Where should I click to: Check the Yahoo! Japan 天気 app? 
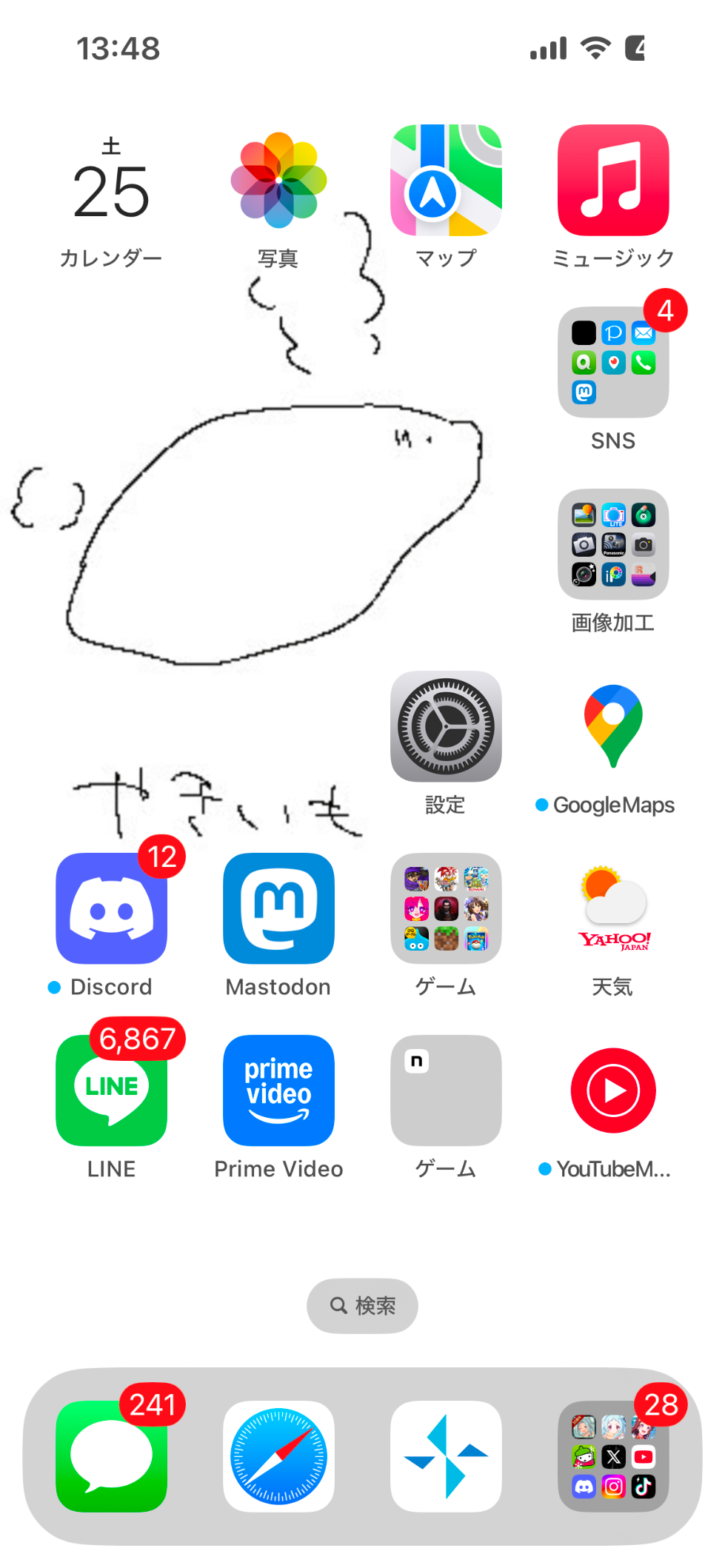coord(613,908)
